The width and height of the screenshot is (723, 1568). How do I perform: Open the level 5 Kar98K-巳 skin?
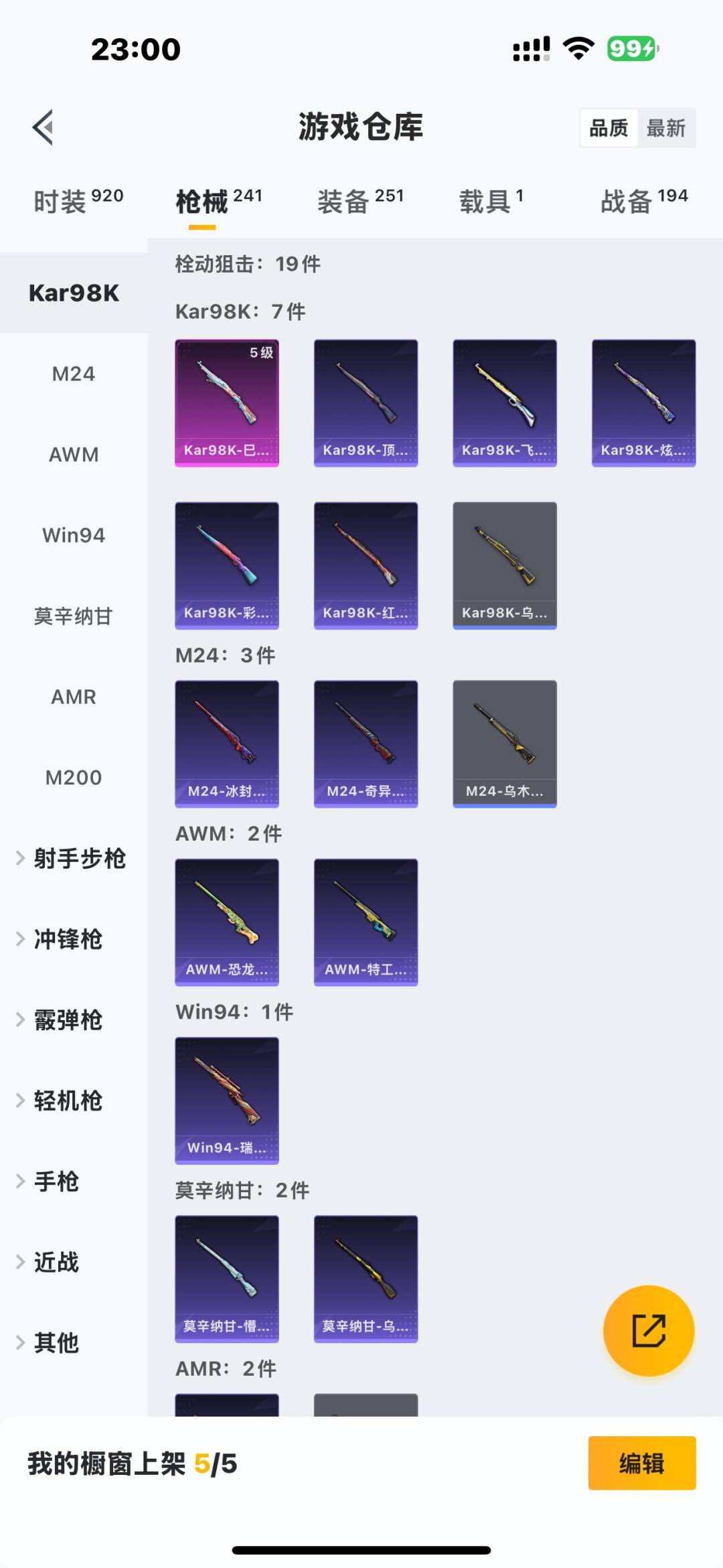227,403
